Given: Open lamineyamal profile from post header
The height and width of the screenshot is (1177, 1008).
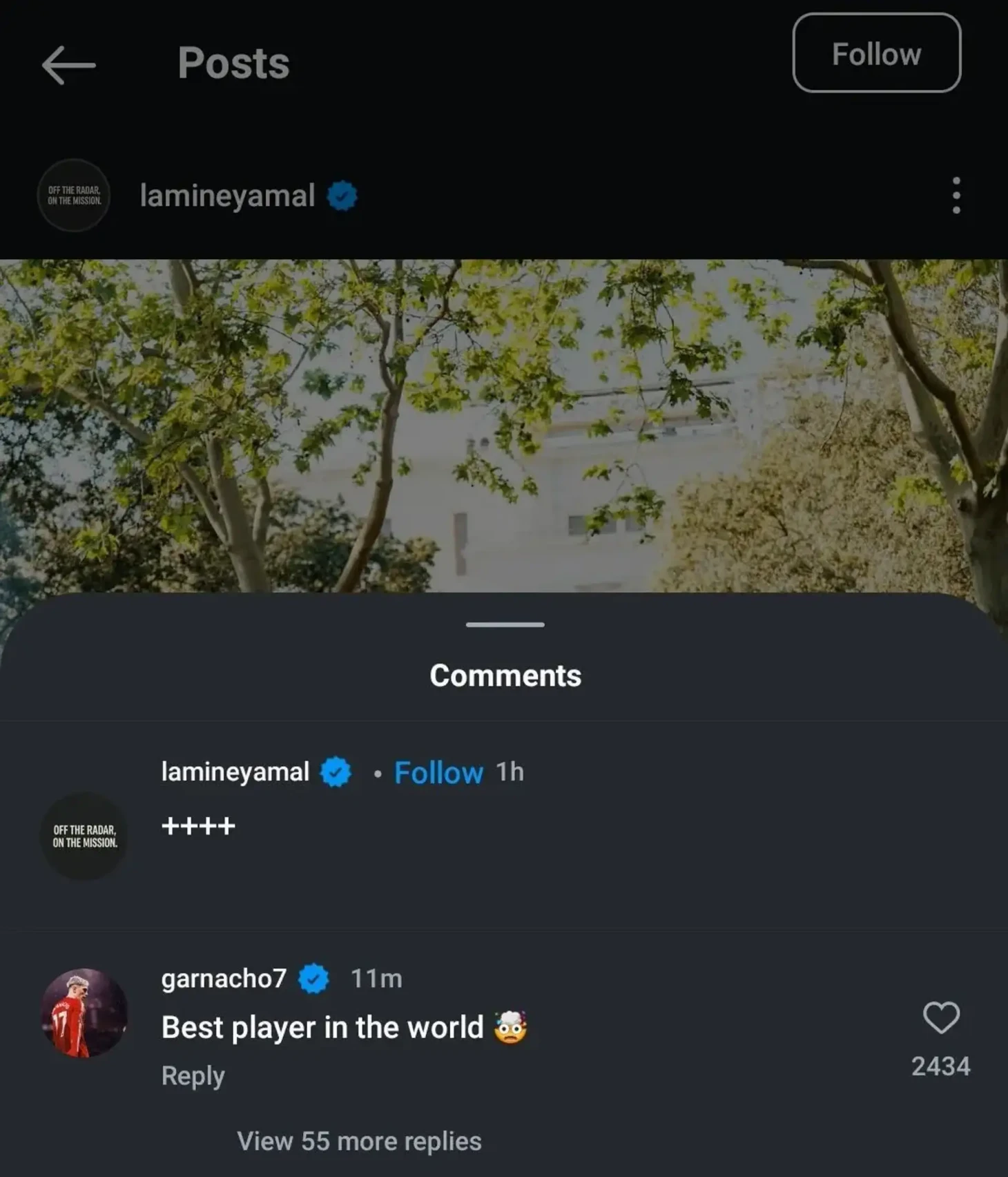Looking at the screenshot, I should coord(227,195).
